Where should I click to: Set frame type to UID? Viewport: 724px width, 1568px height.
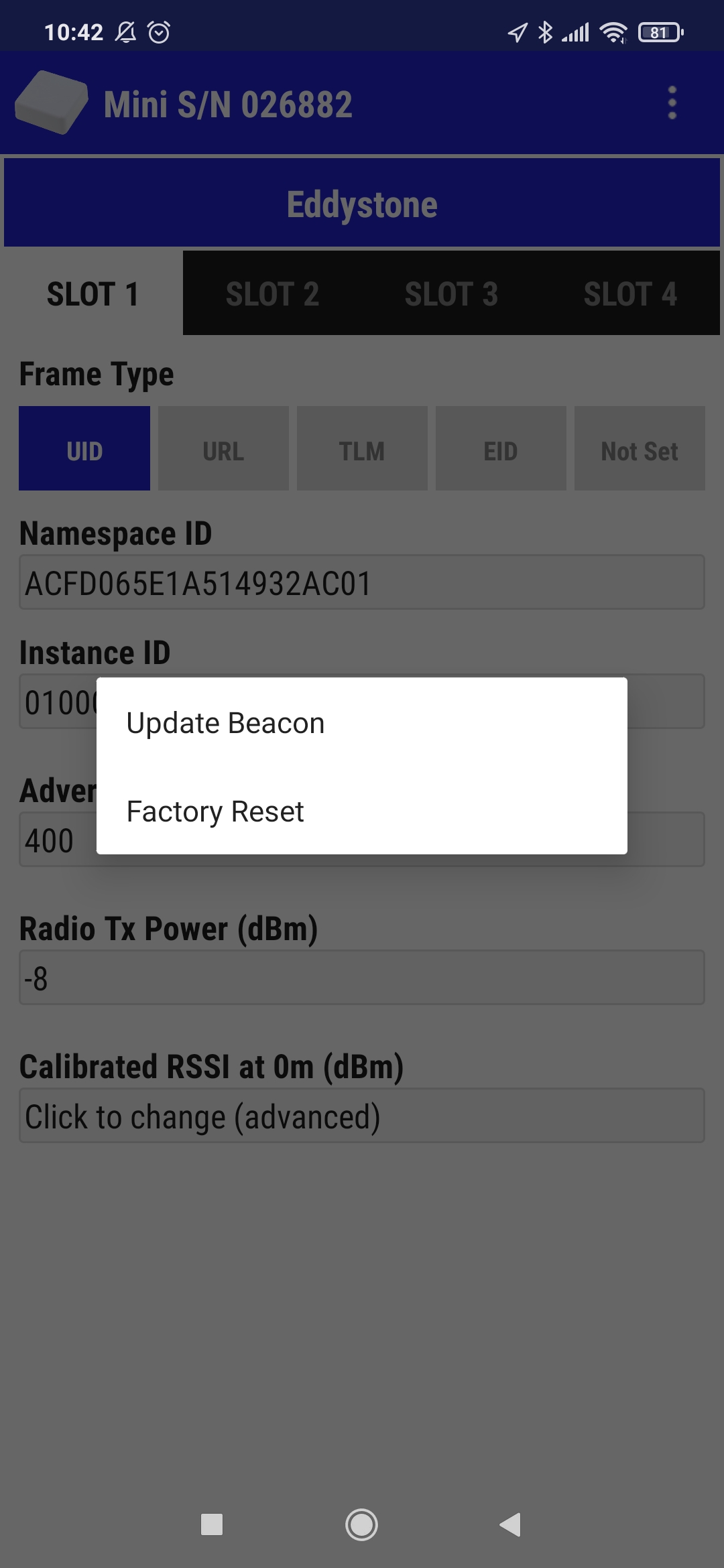pos(84,448)
